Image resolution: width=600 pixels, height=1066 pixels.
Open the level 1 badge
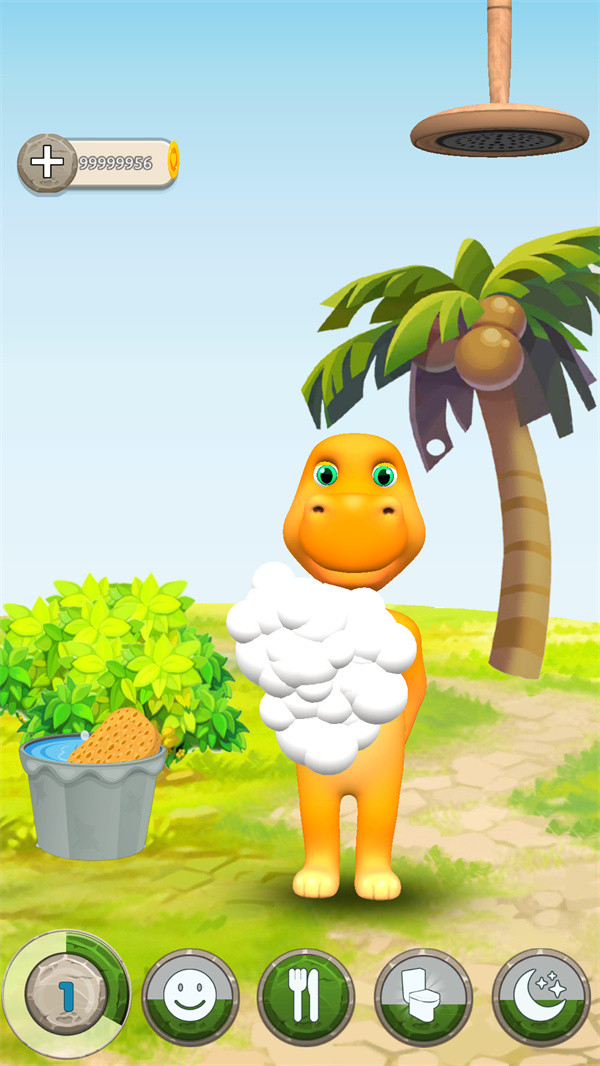point(66,995)
